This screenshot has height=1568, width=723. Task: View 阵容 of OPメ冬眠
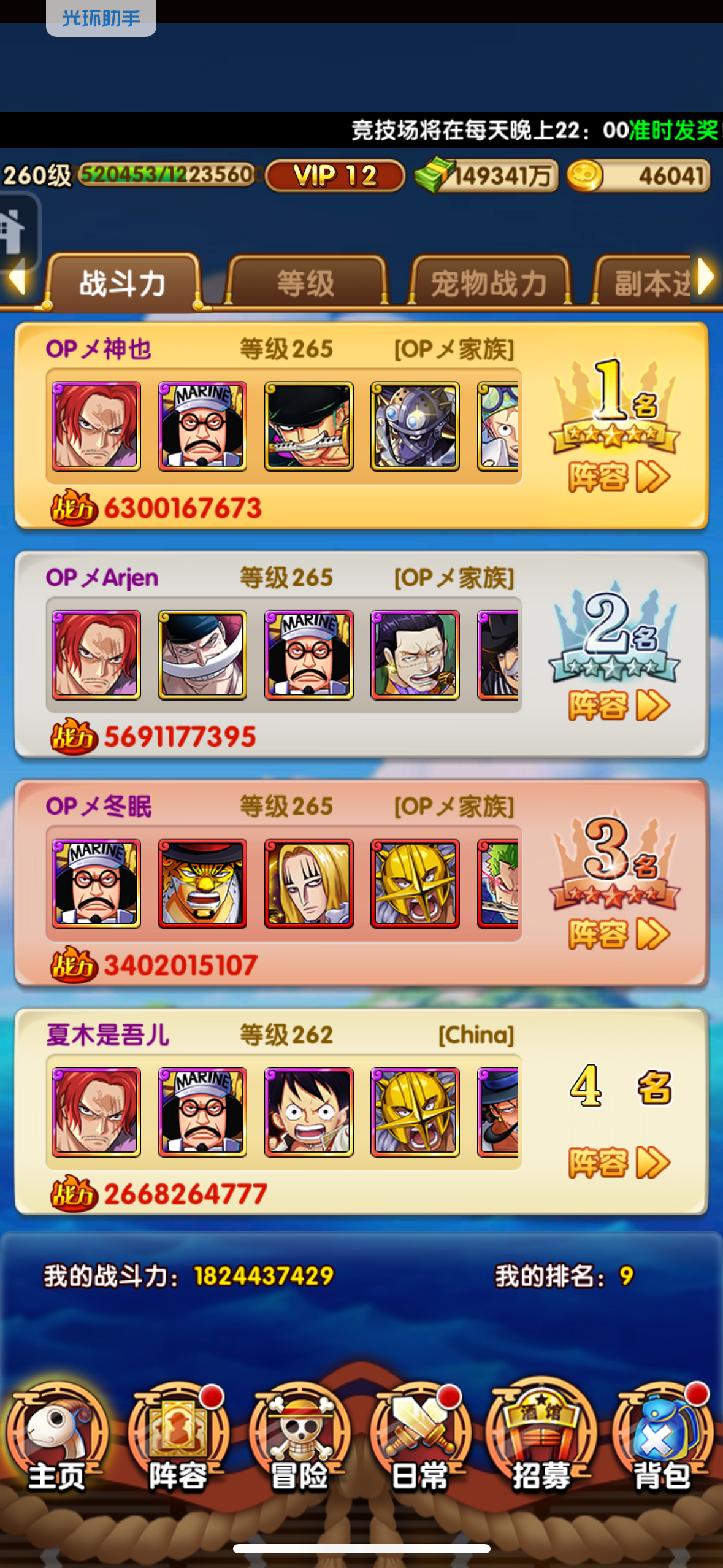[x=618, y=934]
